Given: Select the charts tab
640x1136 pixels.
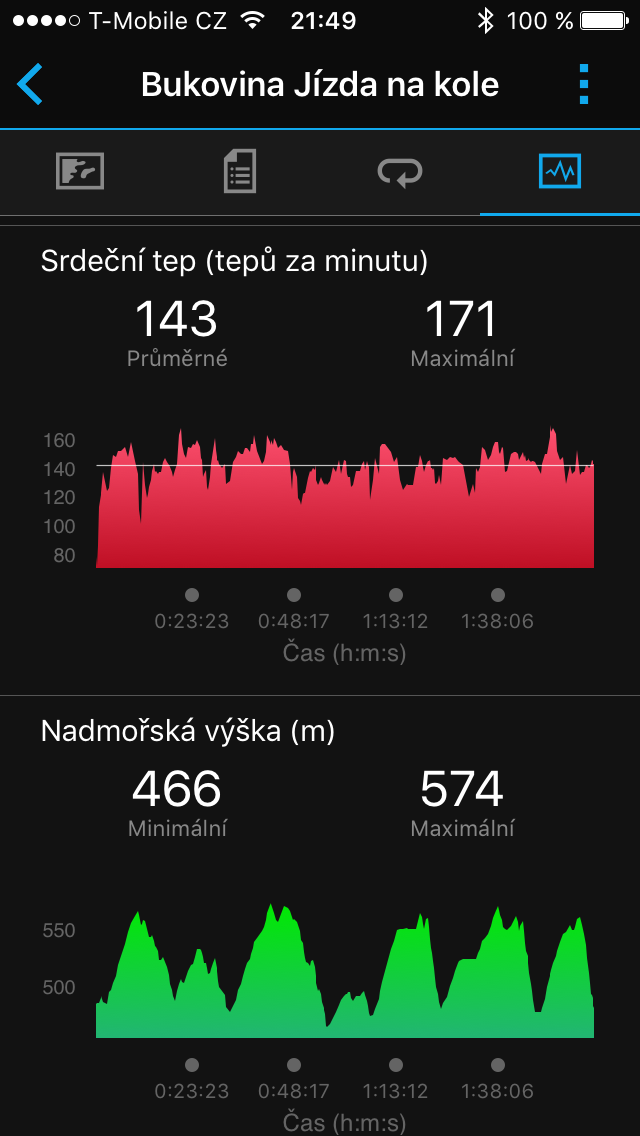Looking at the screenshot, I should click(559, 172).
